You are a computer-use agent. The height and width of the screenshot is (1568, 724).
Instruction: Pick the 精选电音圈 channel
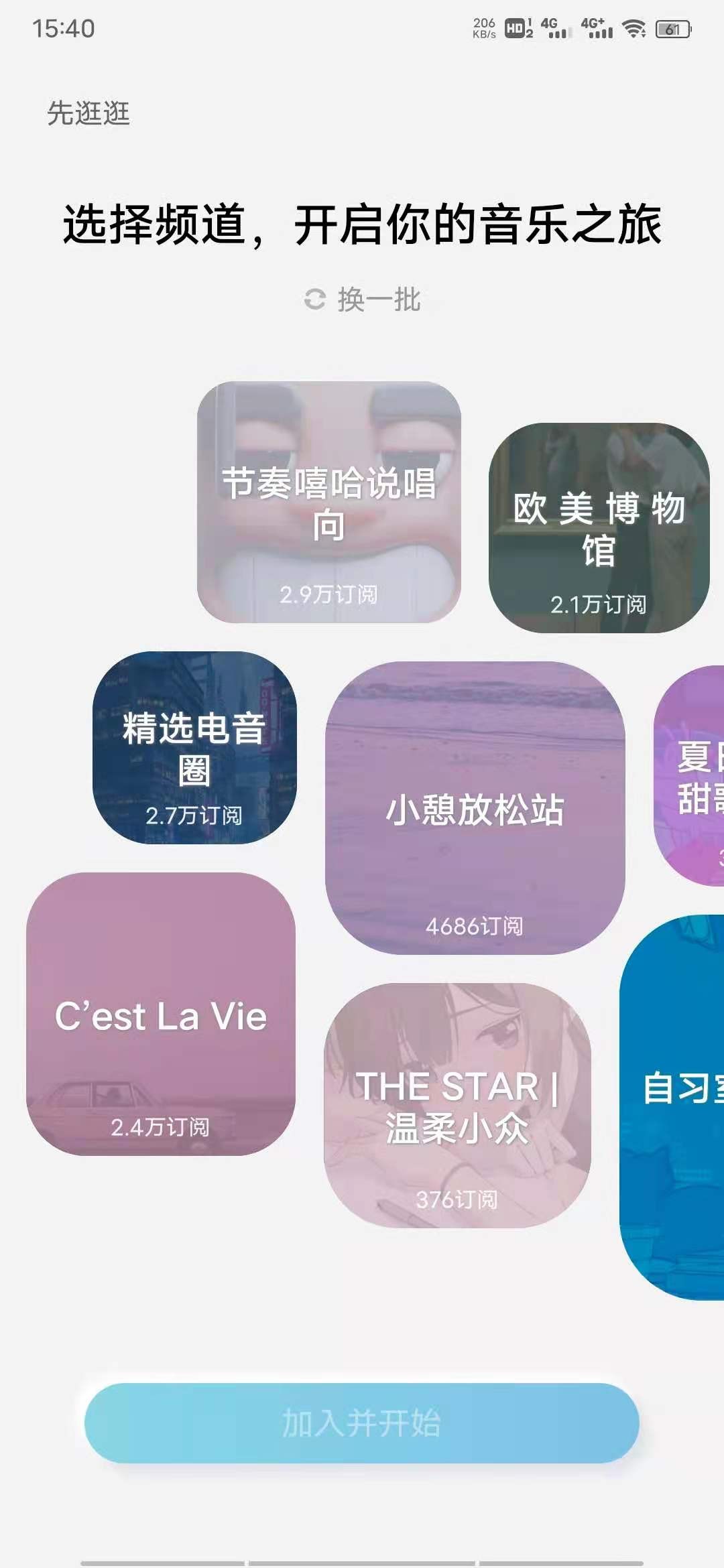click(x=194, y=748)
